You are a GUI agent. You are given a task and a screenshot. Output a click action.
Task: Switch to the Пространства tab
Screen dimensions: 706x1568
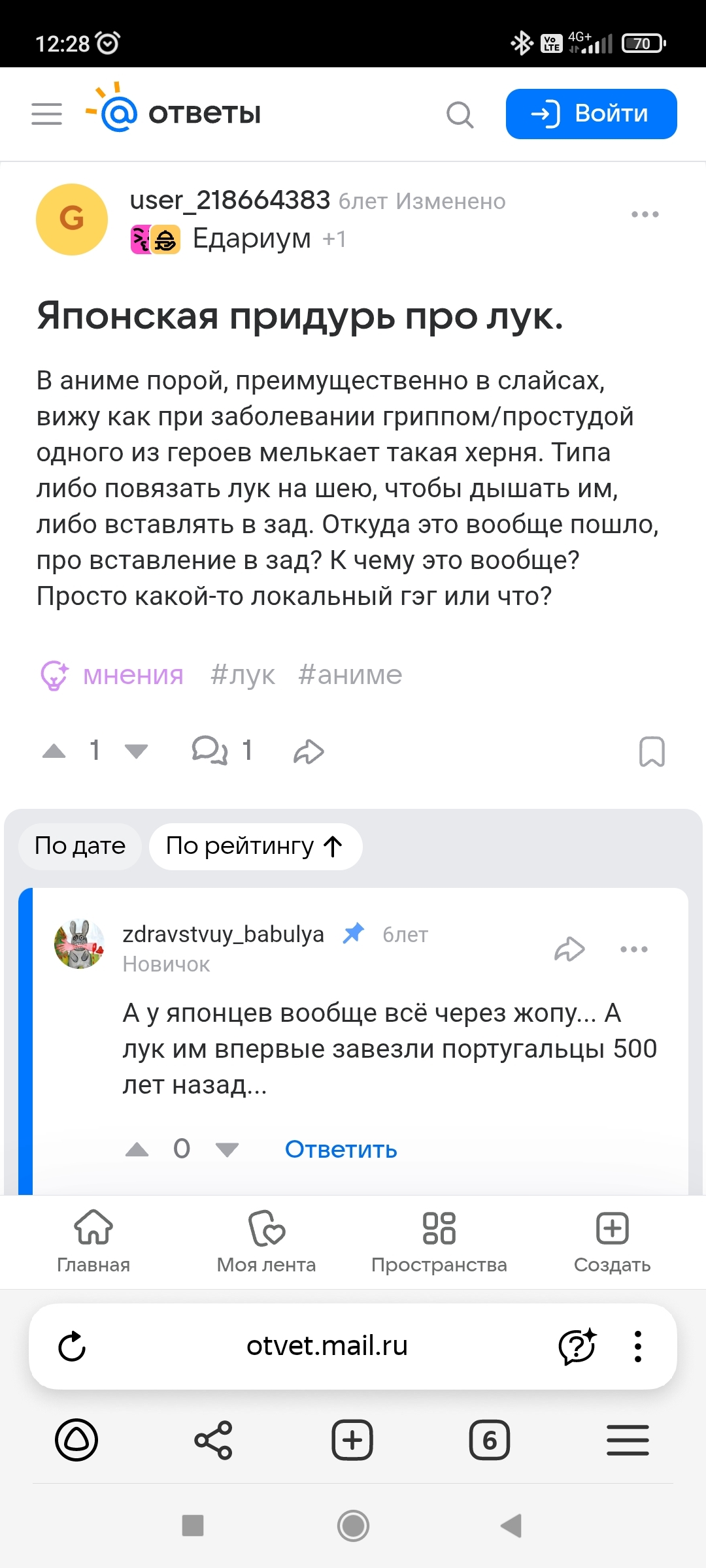click(x=439, y=1240)
